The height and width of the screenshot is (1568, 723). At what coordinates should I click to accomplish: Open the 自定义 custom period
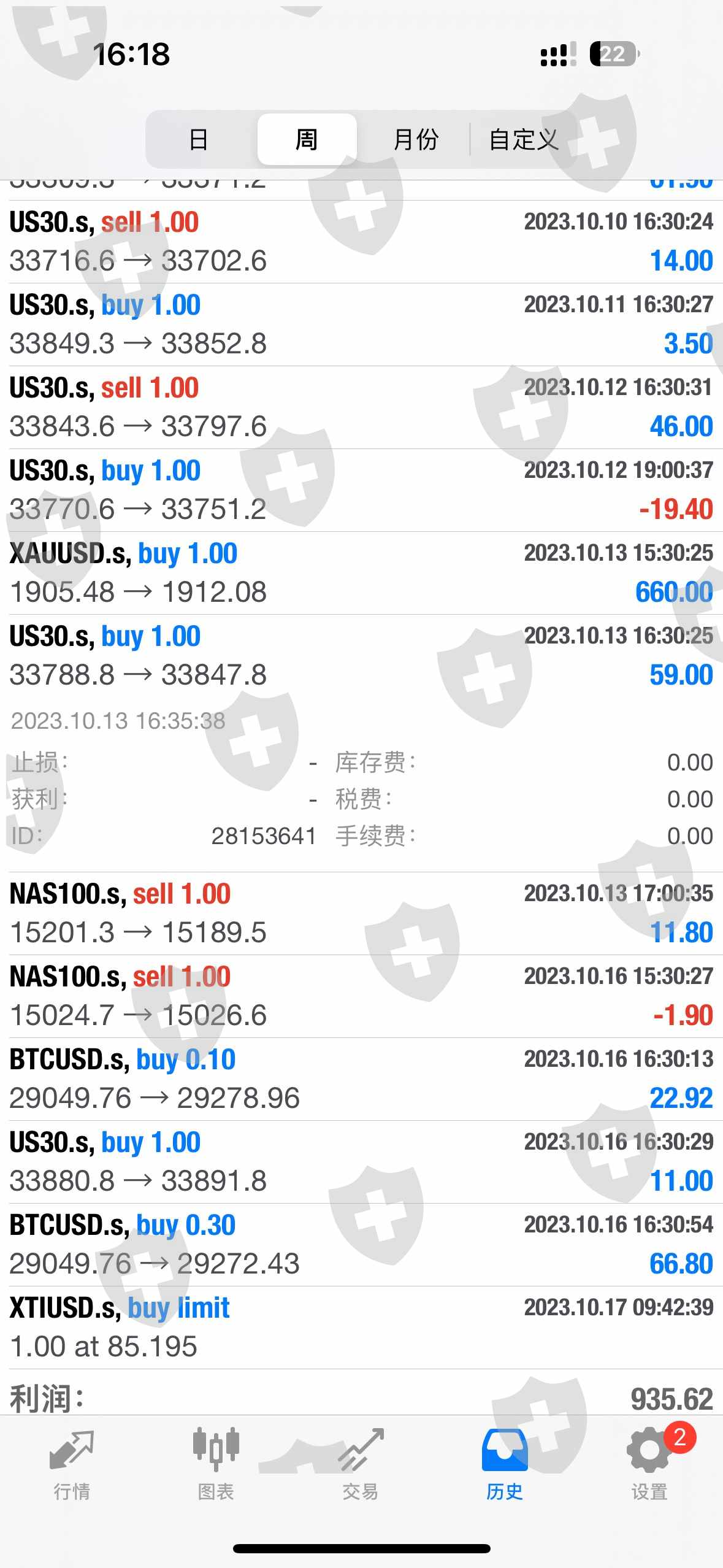click(523, 140)
